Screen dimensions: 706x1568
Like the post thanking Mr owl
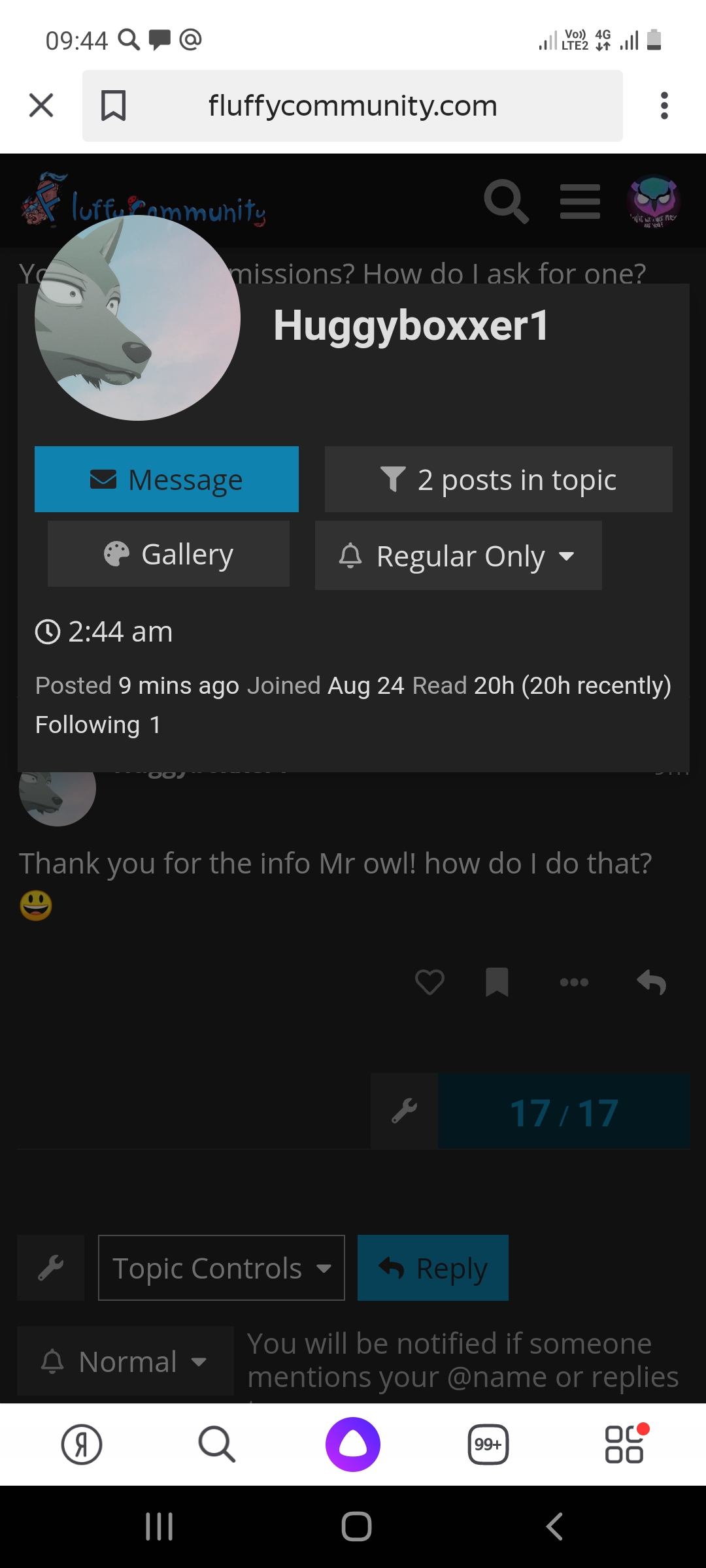coord(429,982)
